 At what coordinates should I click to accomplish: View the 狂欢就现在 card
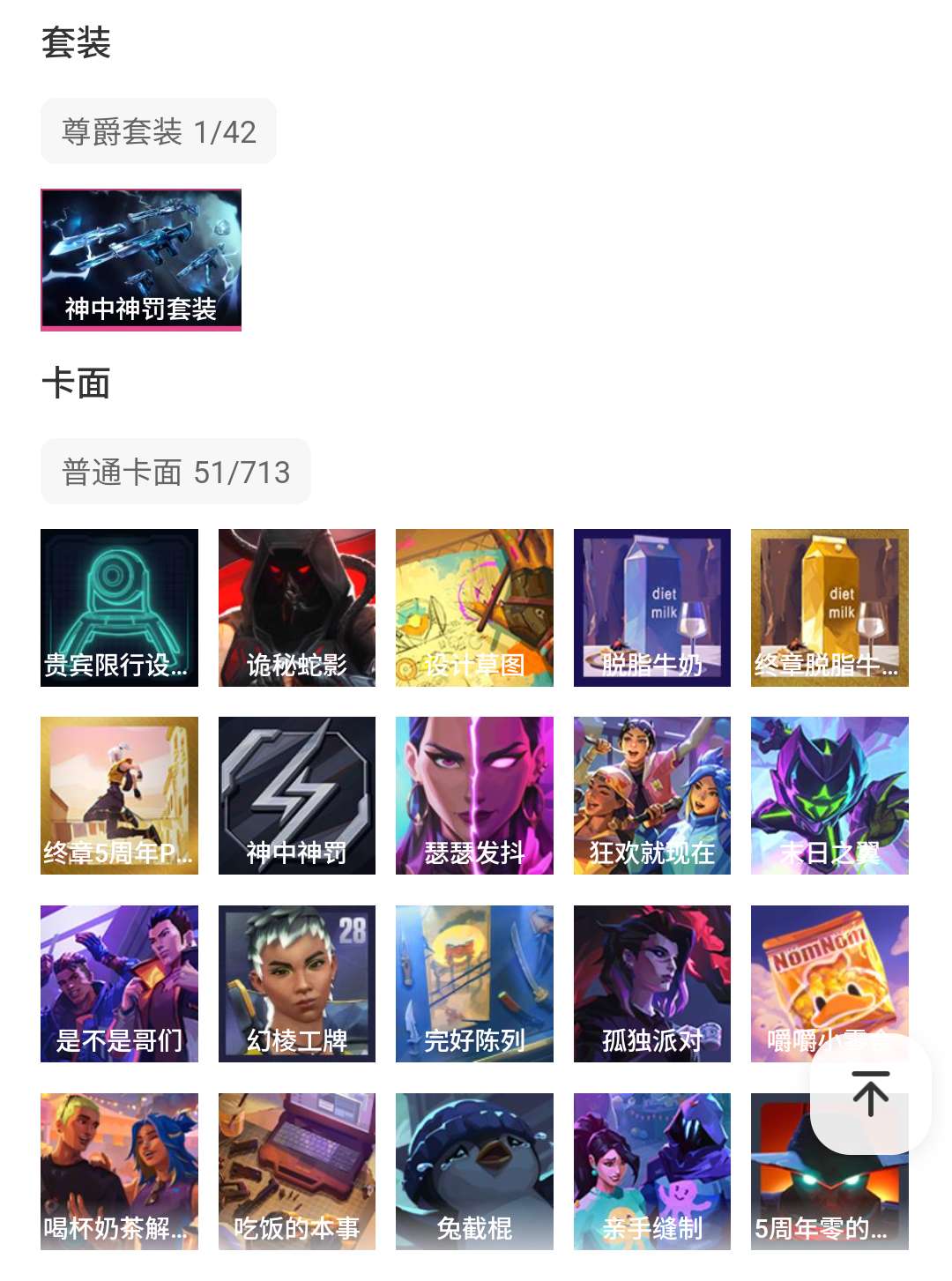(652, 795)
